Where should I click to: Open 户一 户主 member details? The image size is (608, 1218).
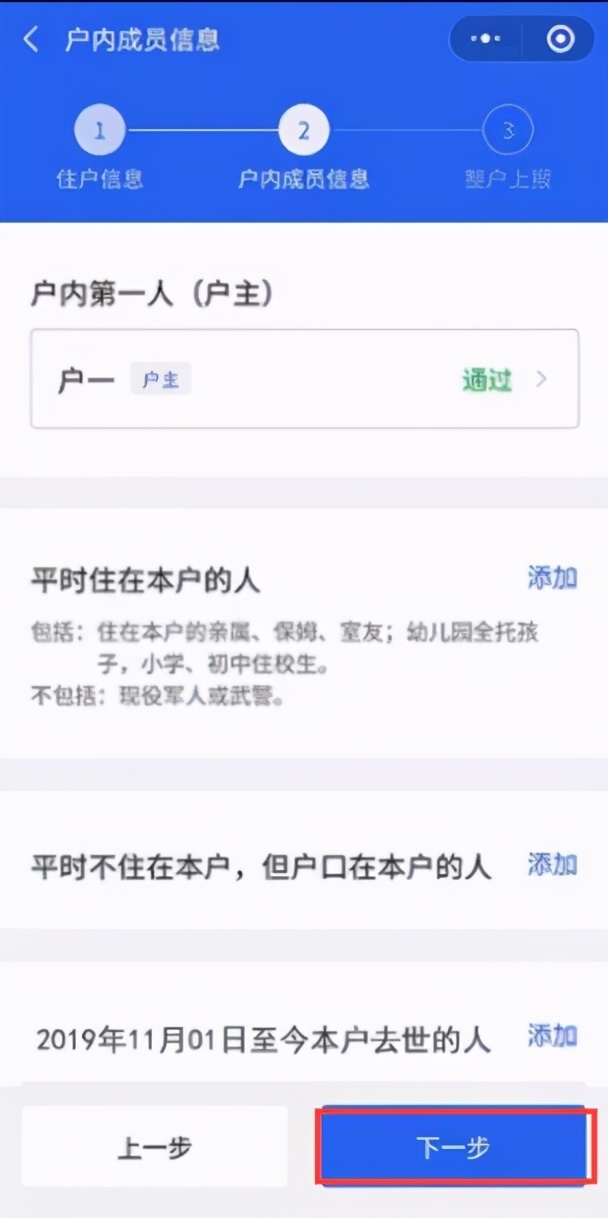click(304, 379)
